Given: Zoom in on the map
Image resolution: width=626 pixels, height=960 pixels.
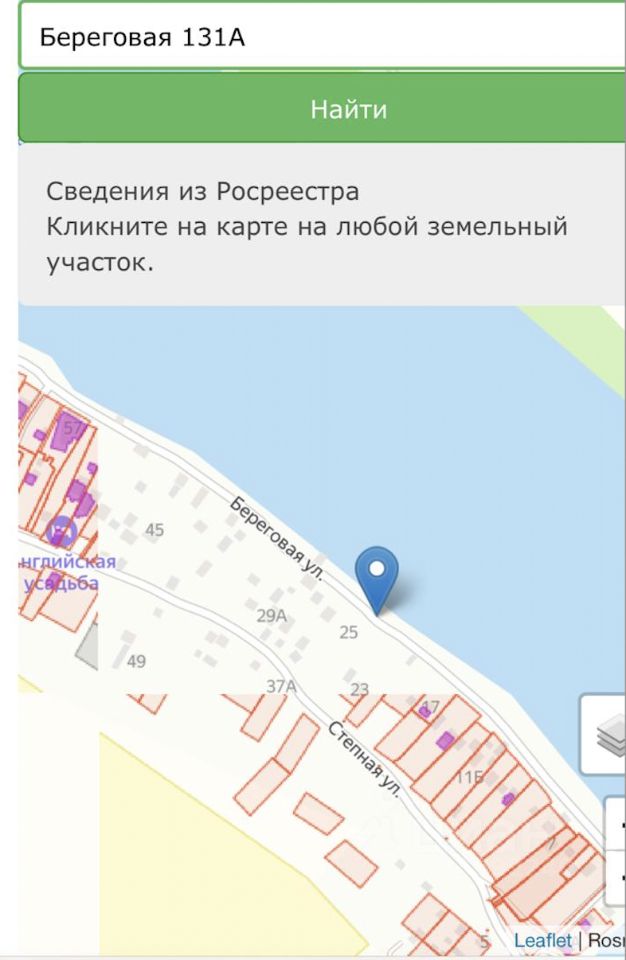Looking at the screenshot, I should (616, 825).
